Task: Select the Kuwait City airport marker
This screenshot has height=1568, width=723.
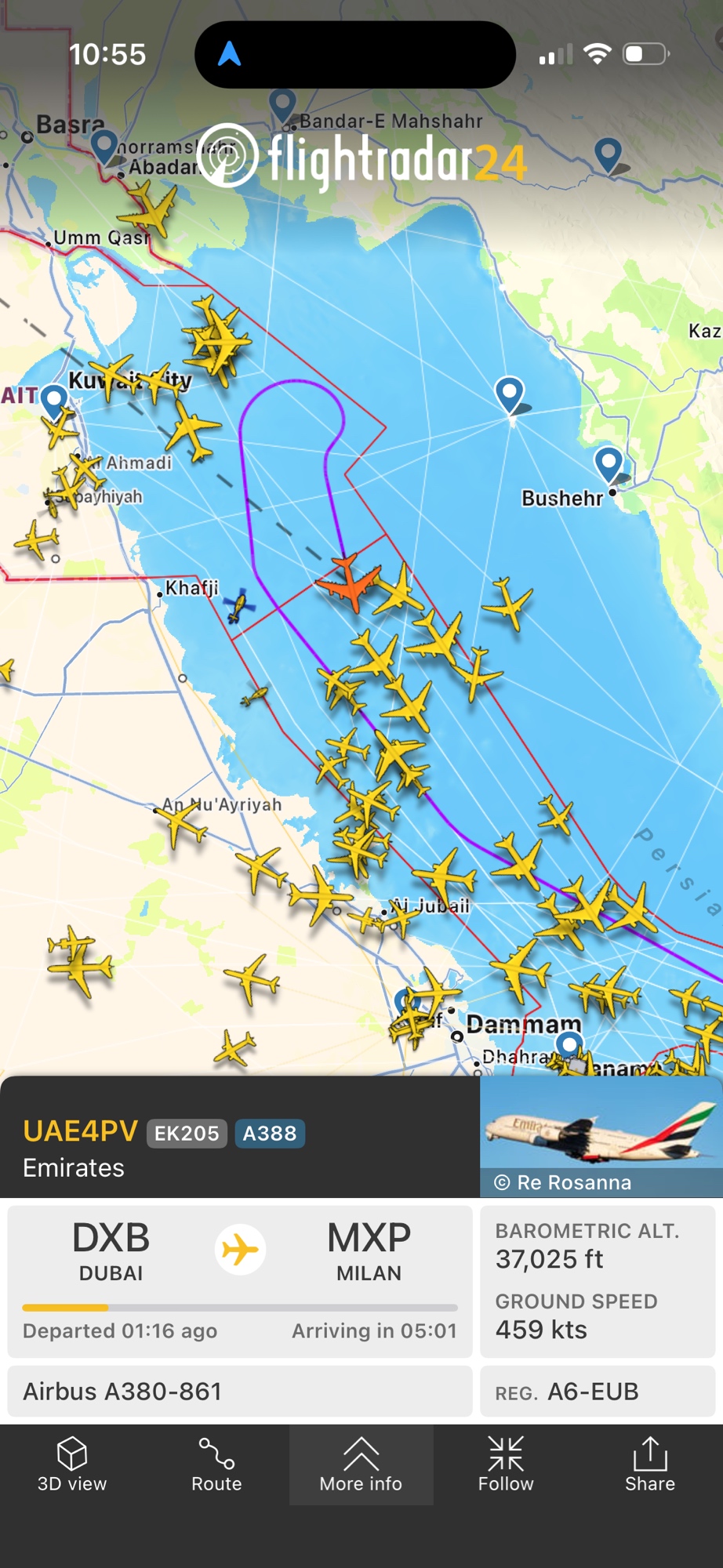Action: [54, 401]
